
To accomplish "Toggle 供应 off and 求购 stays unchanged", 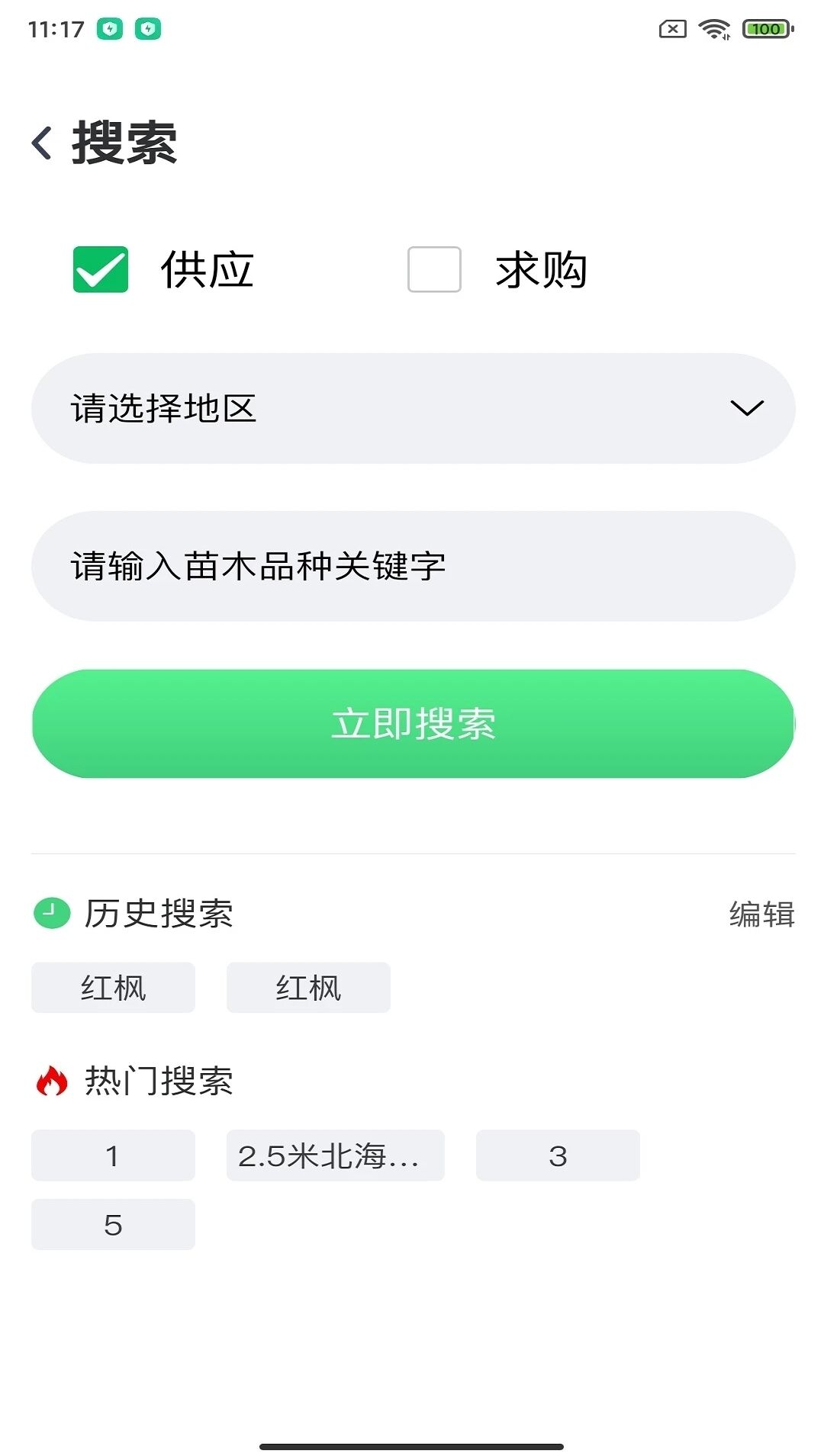I will [102, 270].
